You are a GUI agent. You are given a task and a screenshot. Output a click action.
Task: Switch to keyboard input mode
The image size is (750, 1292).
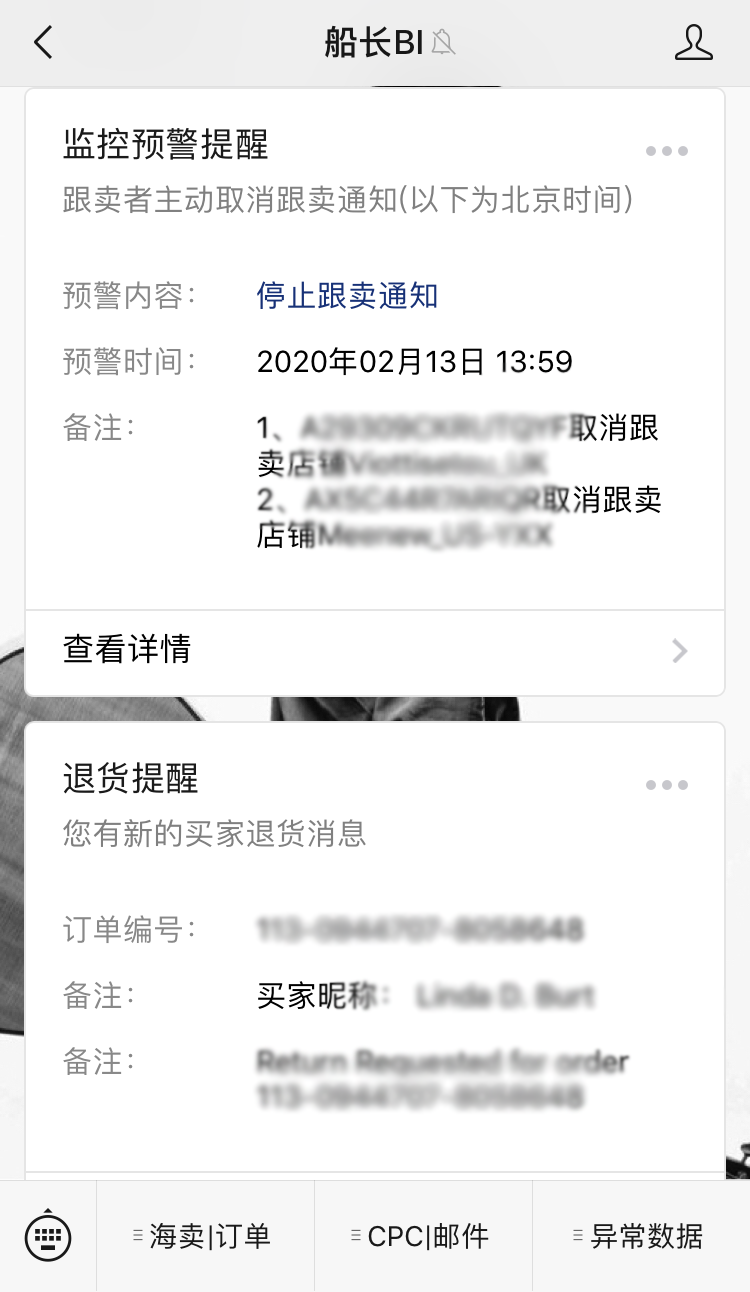point(48,1237)
